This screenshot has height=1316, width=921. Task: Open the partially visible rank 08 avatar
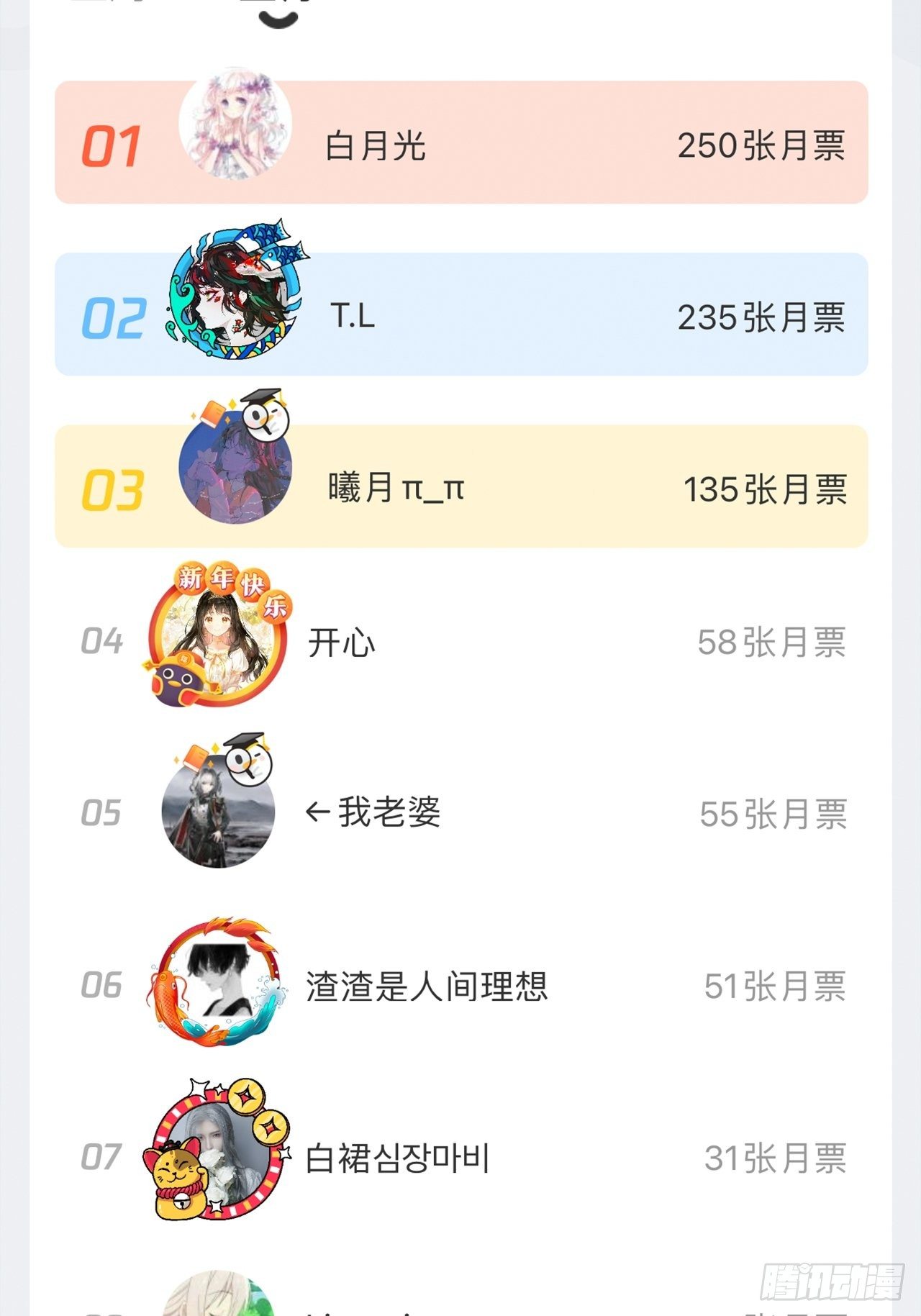pyautogui.click(x=216, y=1302)
